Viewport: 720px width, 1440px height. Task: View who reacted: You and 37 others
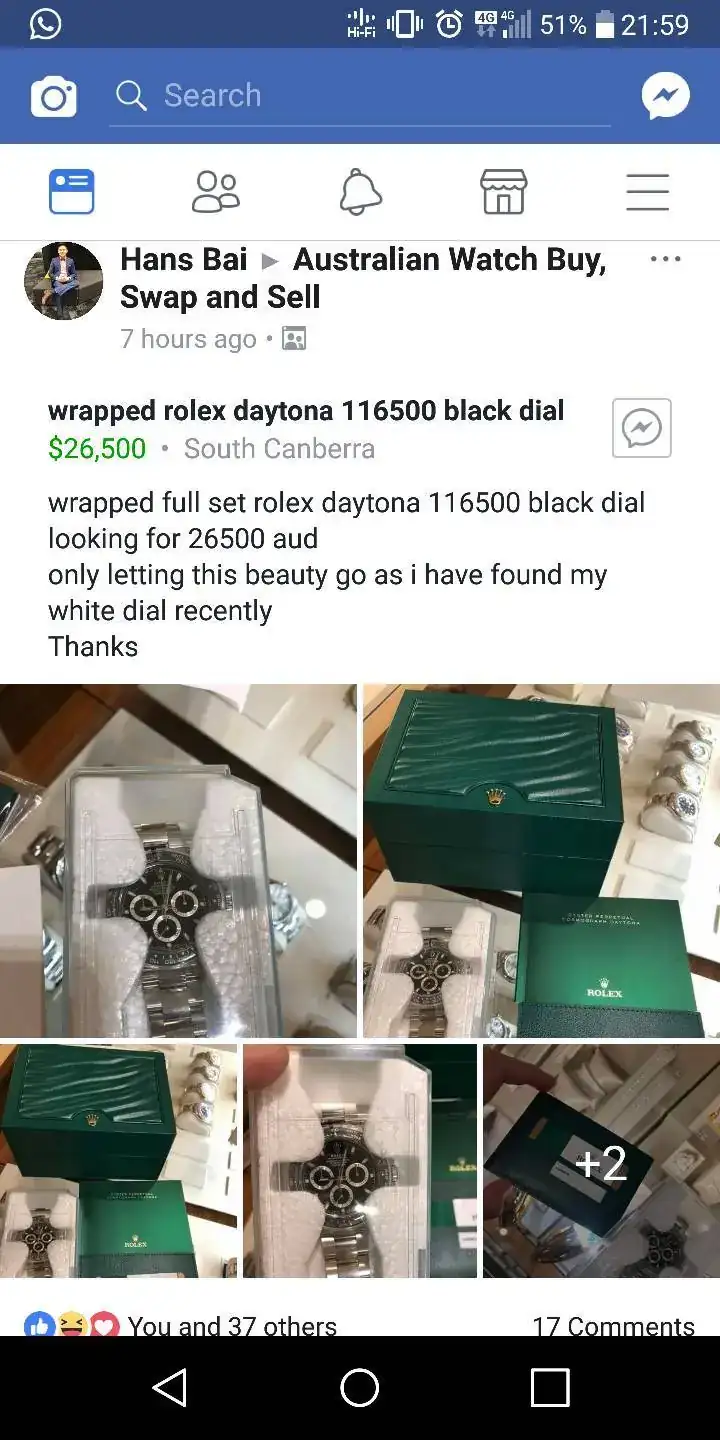point(232,1326)
